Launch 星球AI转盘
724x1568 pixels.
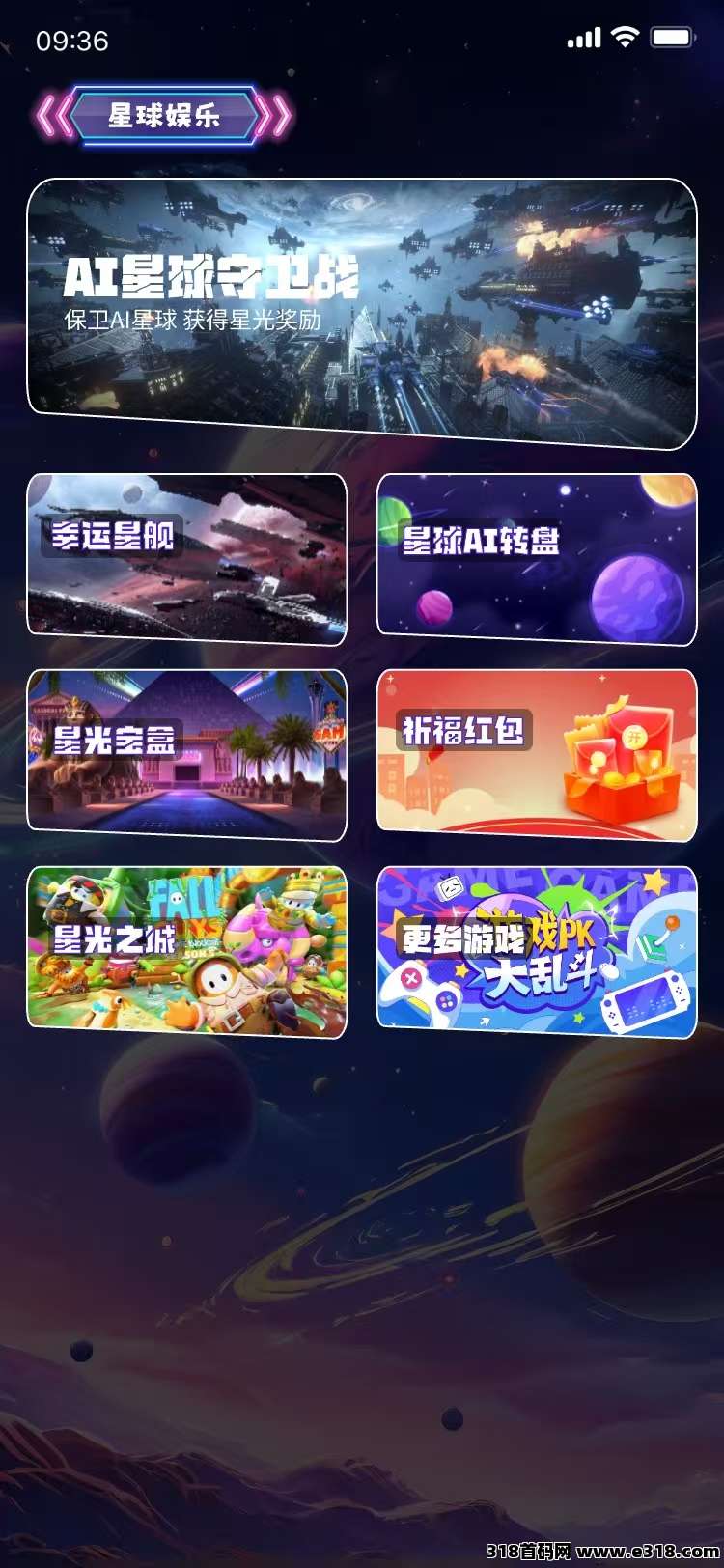point(536,558)
